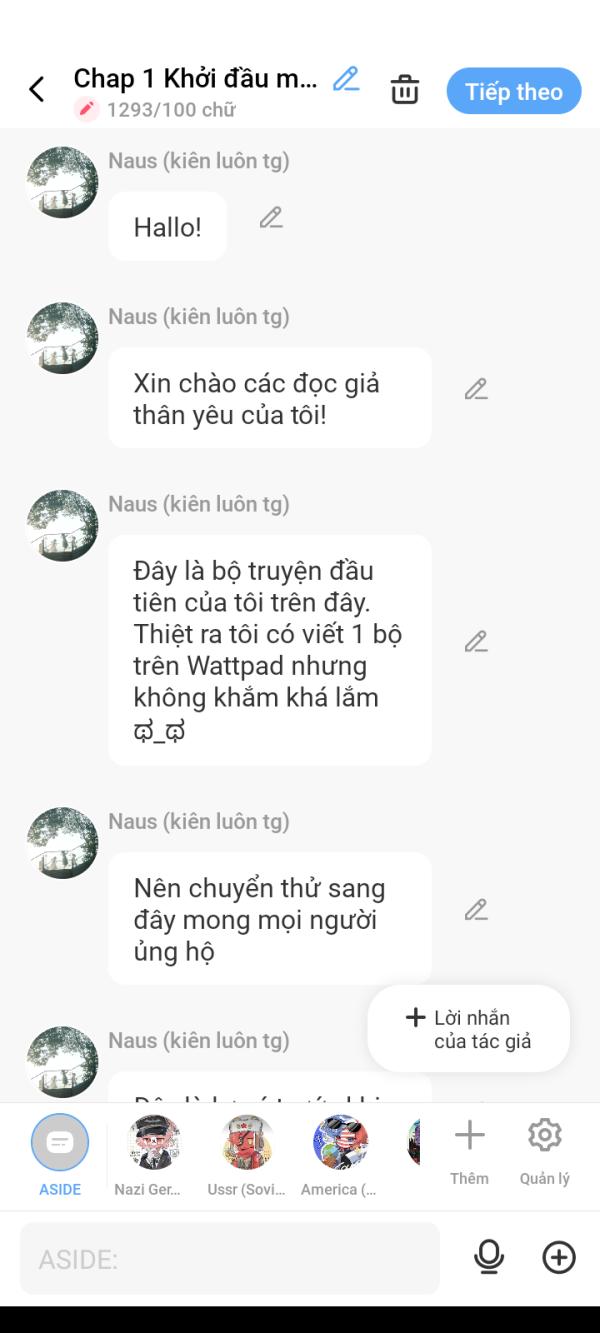Add a Lời nhắn của tác giả
Image resolution: width=600 pixels, height=1333 pixels.
point(469,1029)
